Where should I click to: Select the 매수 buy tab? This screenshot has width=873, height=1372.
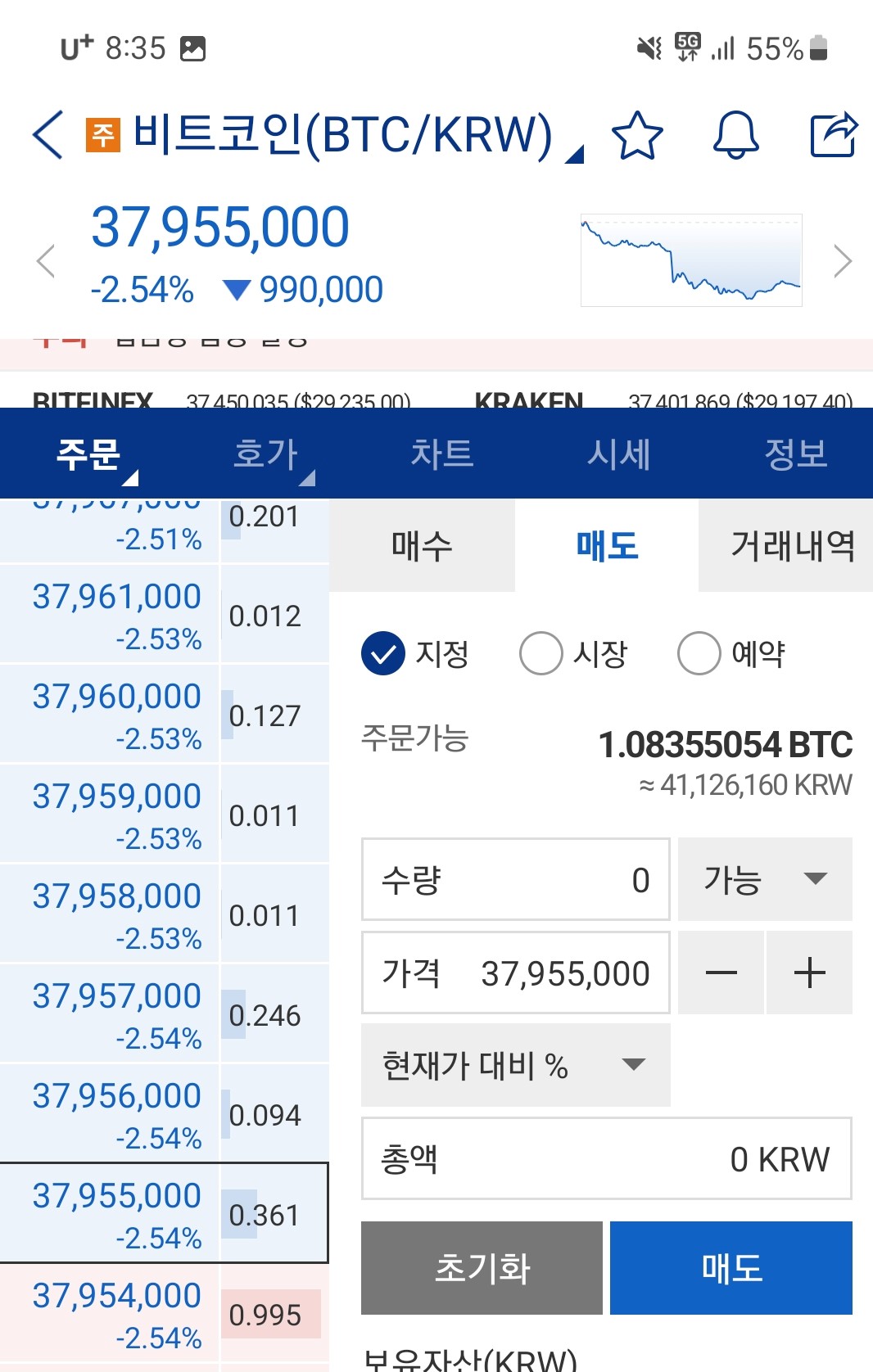pos(422,546)
